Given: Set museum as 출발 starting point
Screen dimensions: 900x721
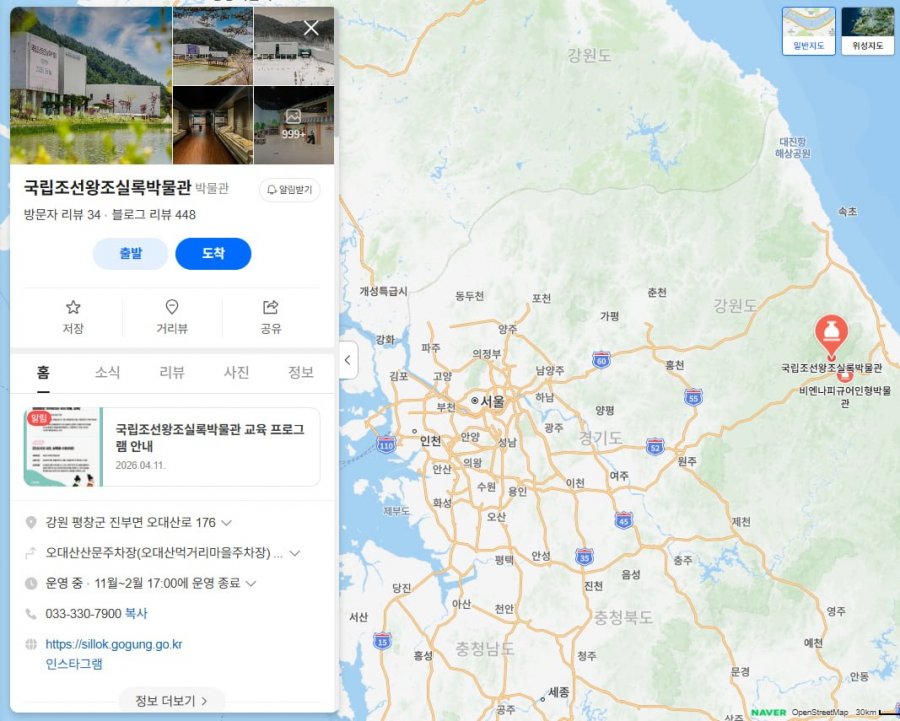Looking at the screenshot, I should pos(131,254).
